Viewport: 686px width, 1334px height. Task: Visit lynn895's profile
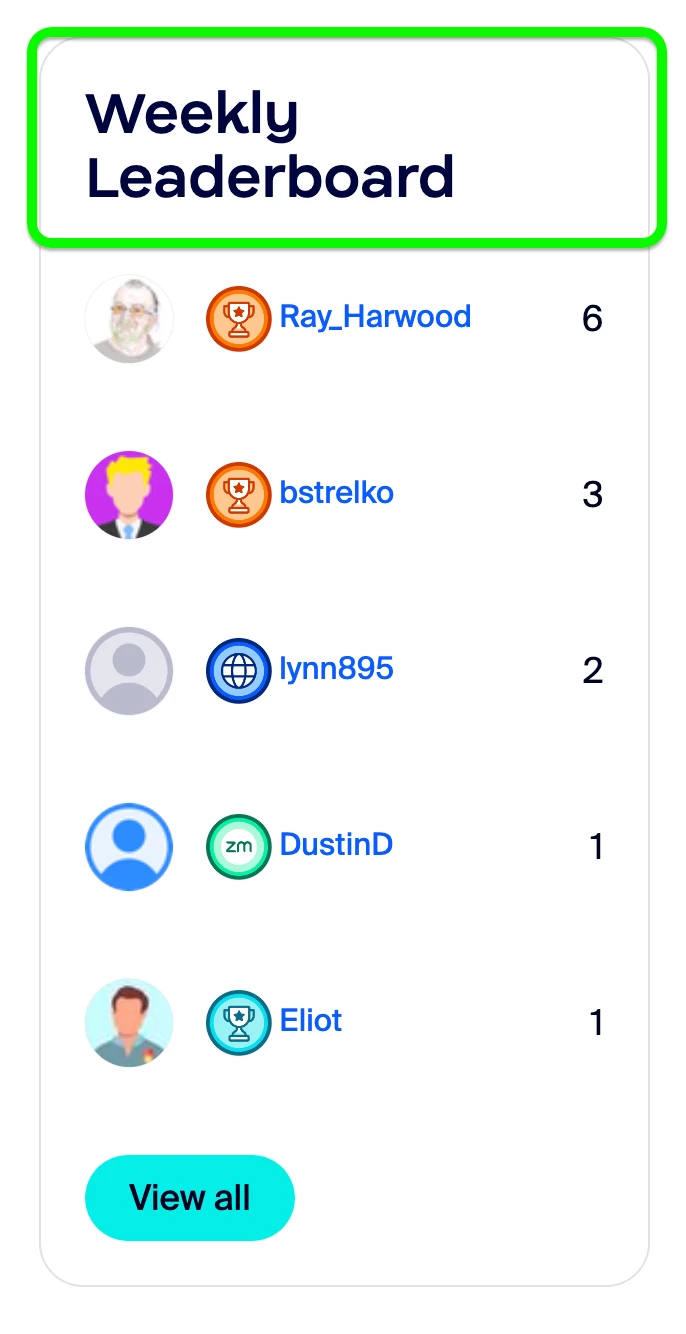pos(336,669)
